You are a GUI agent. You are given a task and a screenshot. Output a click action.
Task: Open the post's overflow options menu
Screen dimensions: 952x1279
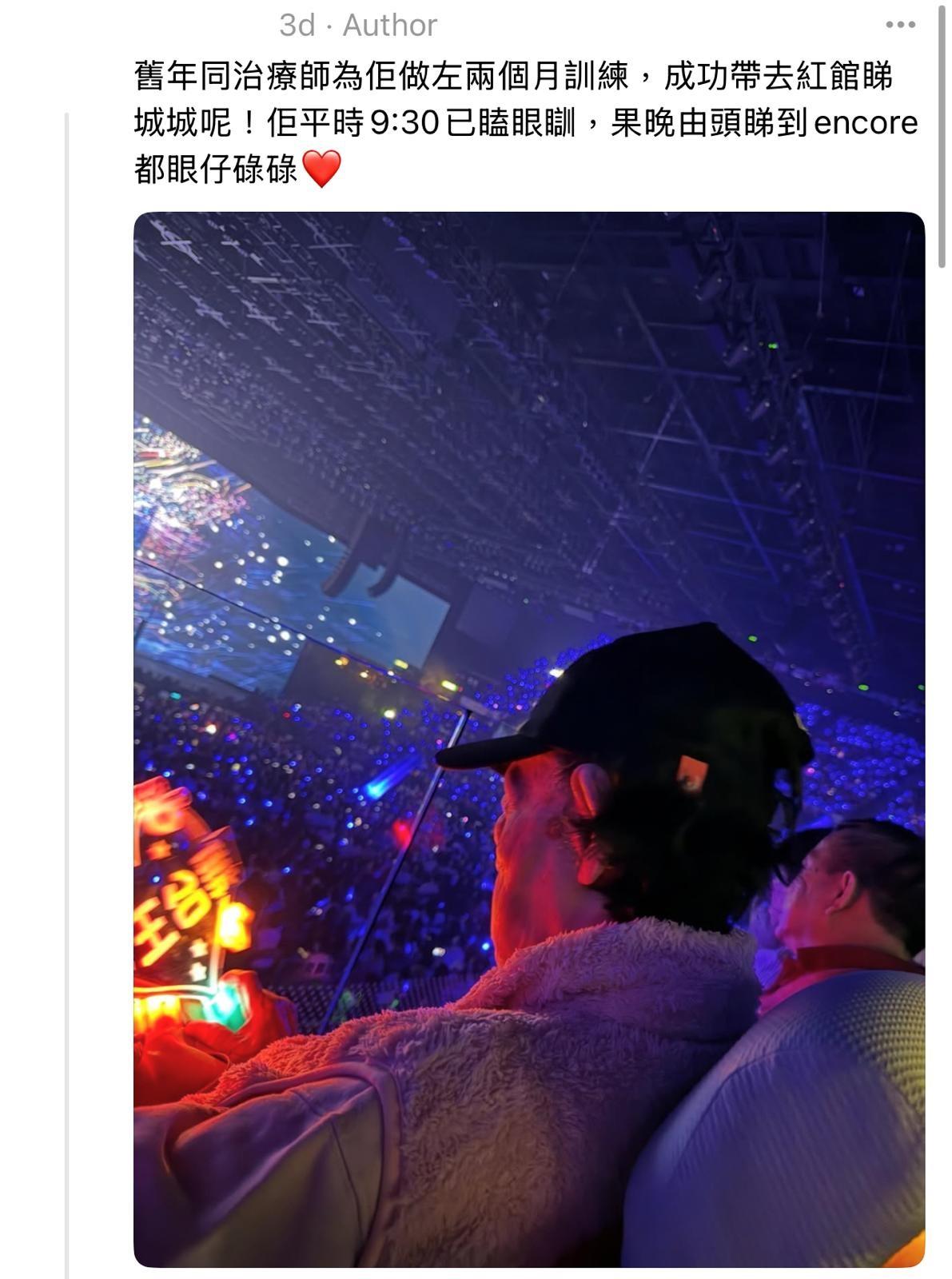(900, 25)
